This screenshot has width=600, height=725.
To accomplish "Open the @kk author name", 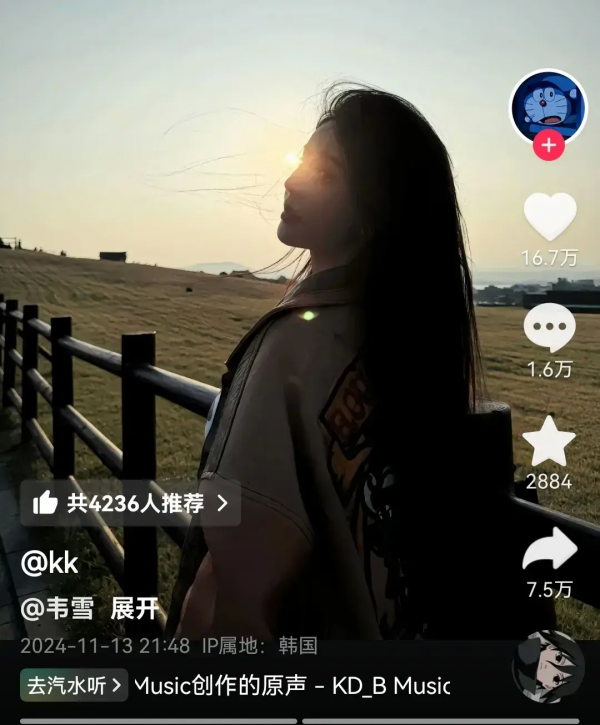I will 49,562.
